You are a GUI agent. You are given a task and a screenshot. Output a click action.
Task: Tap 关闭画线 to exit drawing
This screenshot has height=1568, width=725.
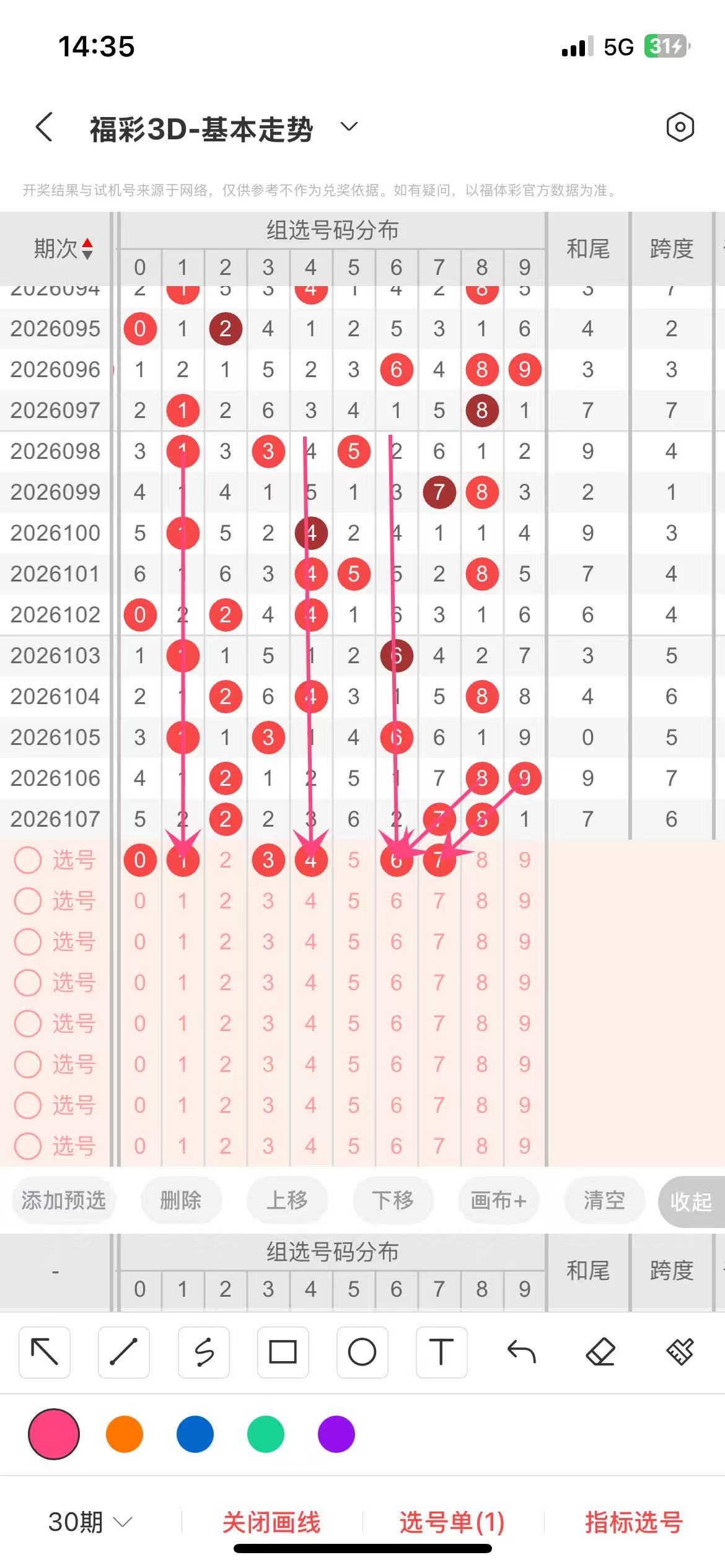[271, 1522]
